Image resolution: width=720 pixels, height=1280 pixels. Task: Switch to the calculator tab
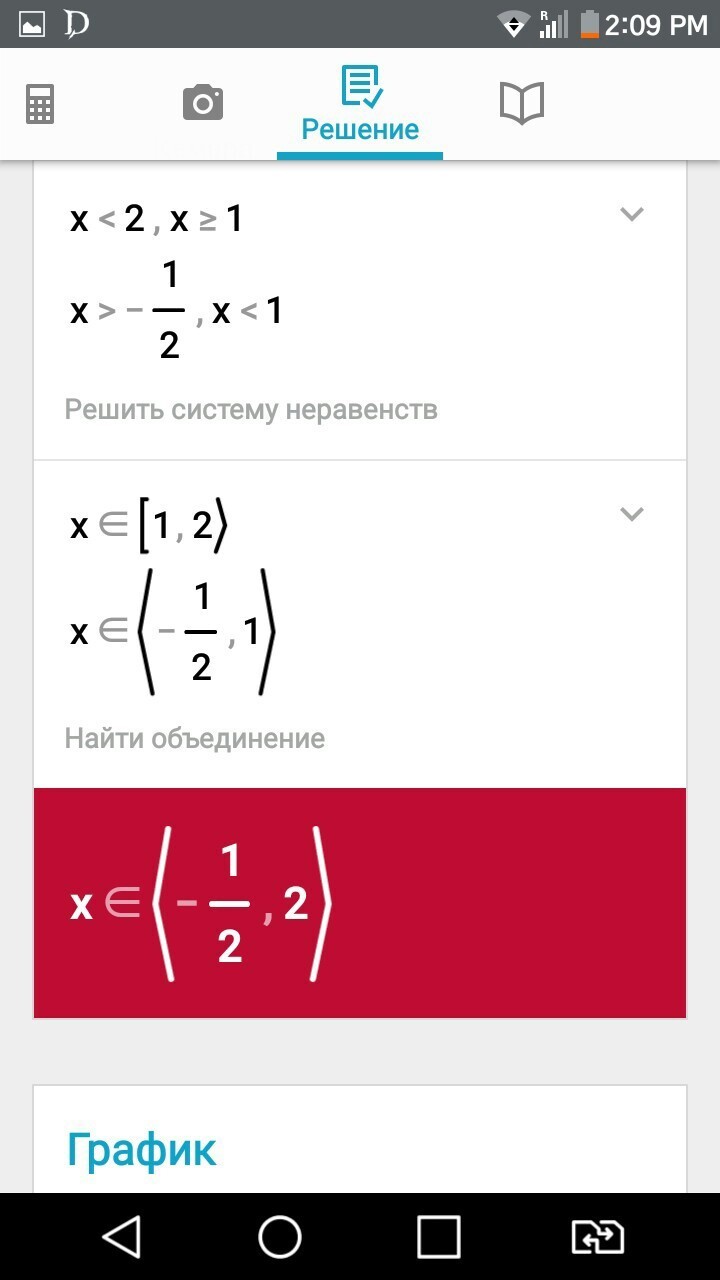coord(40,103)
